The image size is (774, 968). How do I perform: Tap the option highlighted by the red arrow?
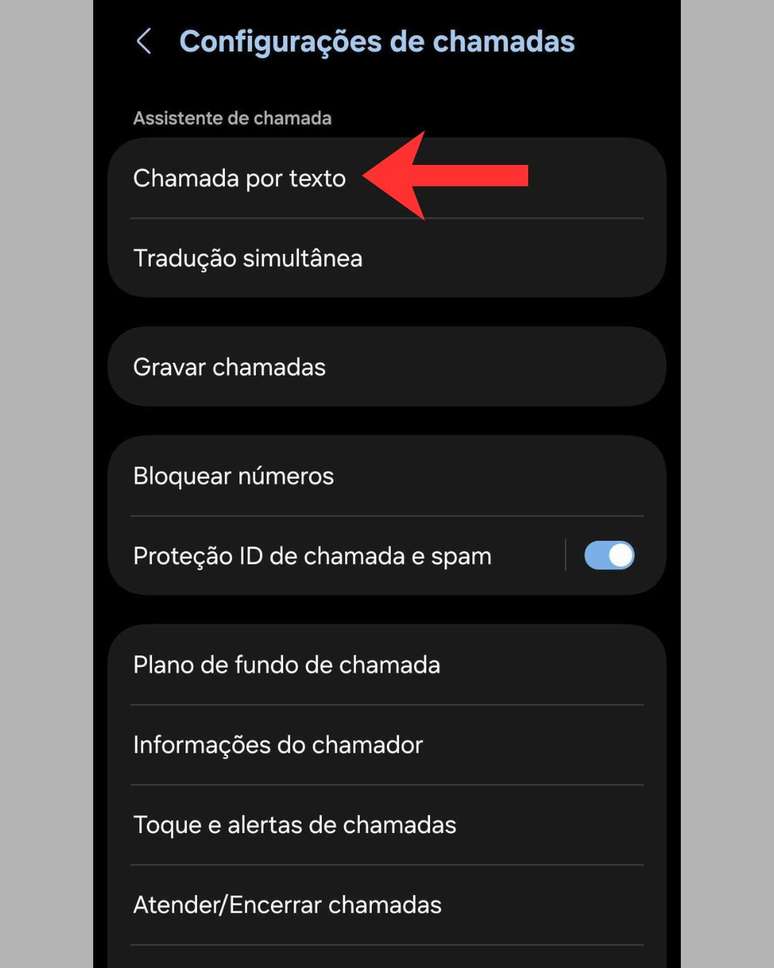click(240, 178)
